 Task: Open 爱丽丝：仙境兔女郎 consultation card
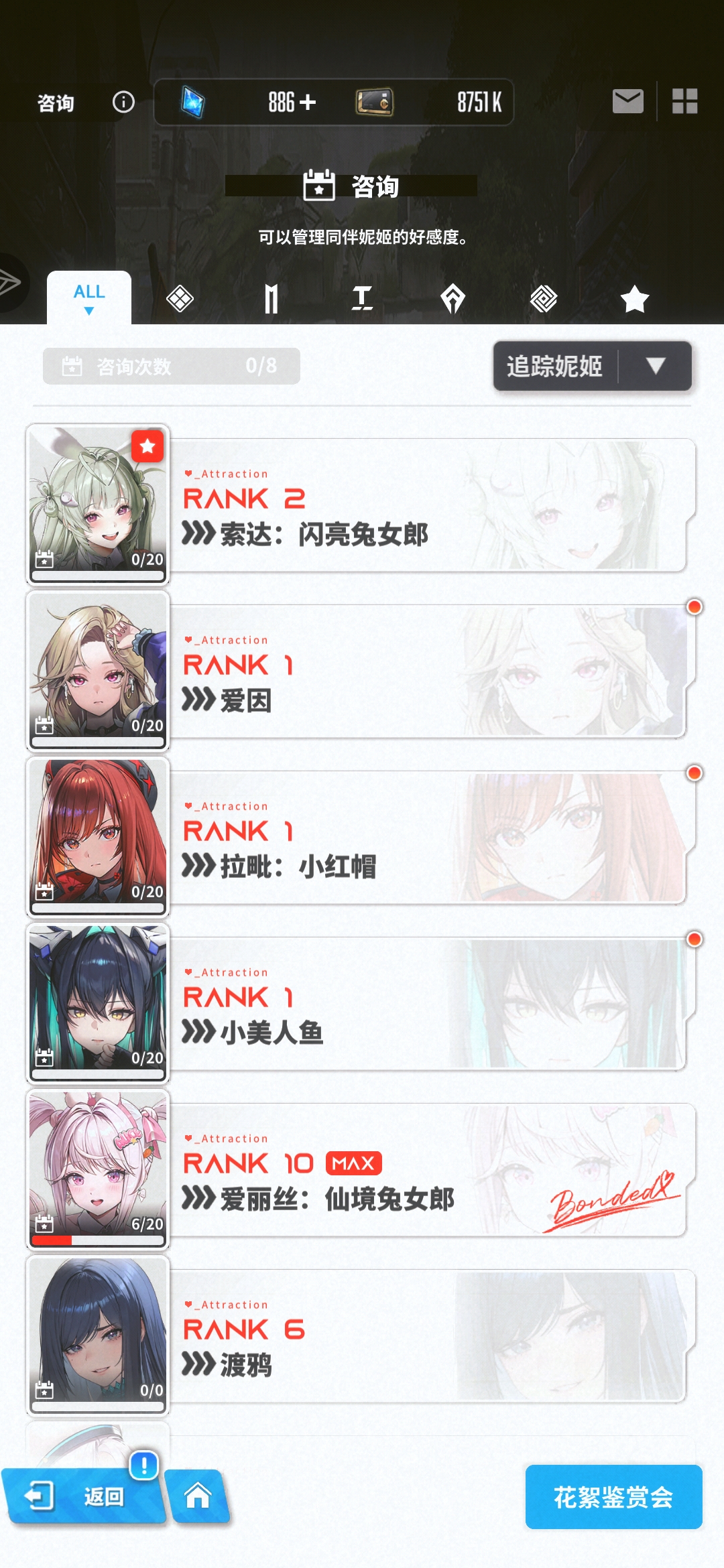[429, 1171]
